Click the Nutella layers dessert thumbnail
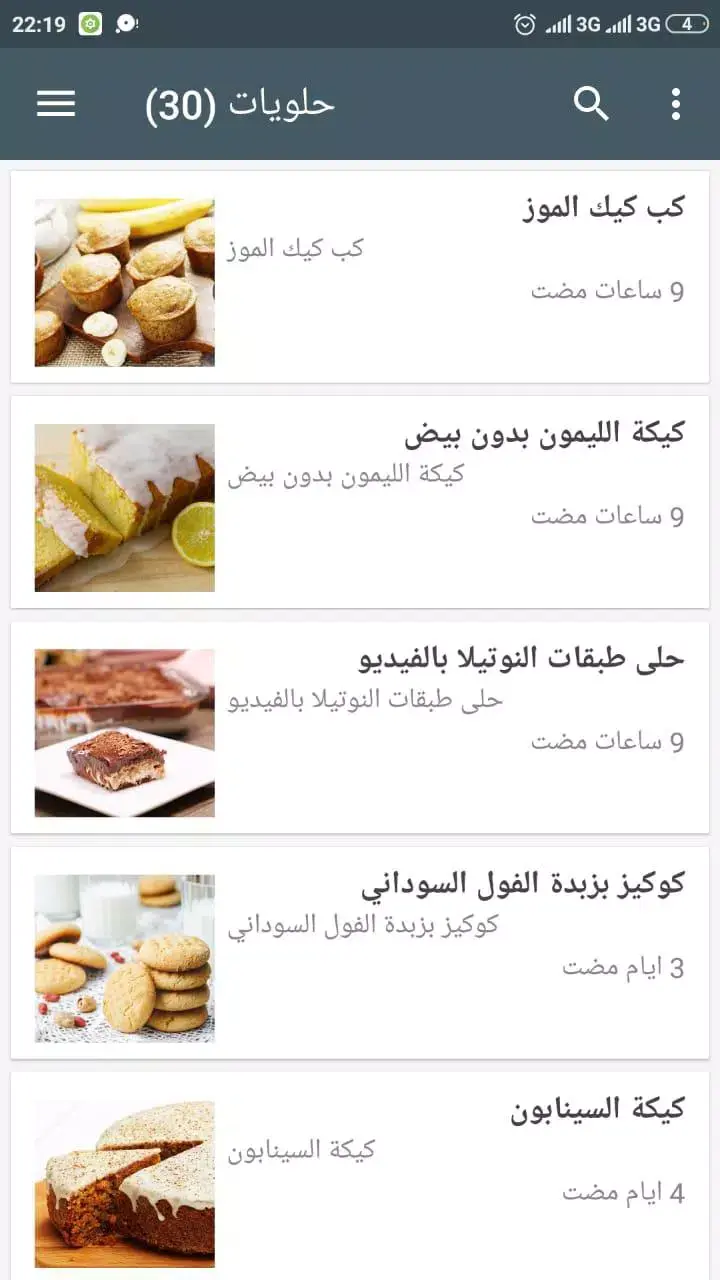The width and height of the screenshot is (720, 1280). (x=124, y=733)
